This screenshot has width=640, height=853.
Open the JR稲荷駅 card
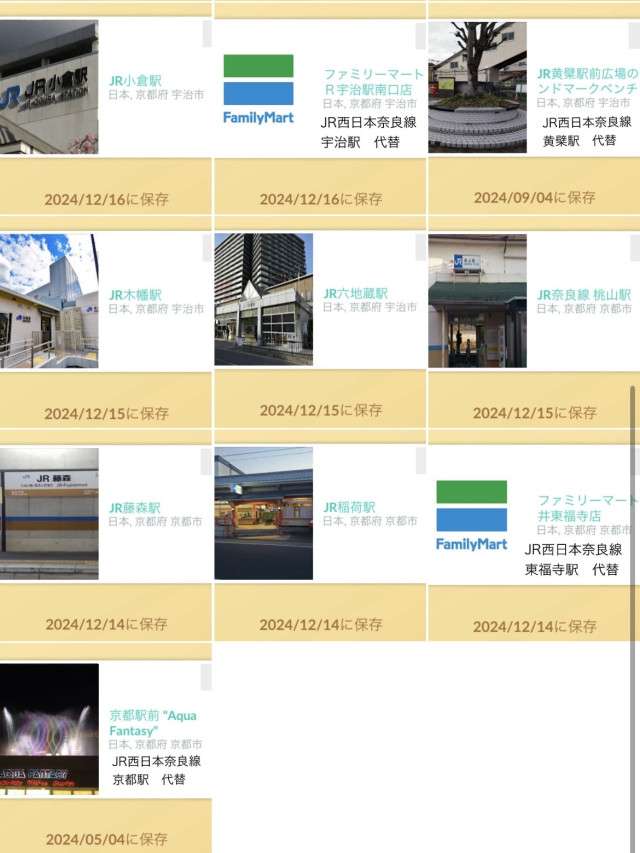pyautogui.click(x=349, y=507)
